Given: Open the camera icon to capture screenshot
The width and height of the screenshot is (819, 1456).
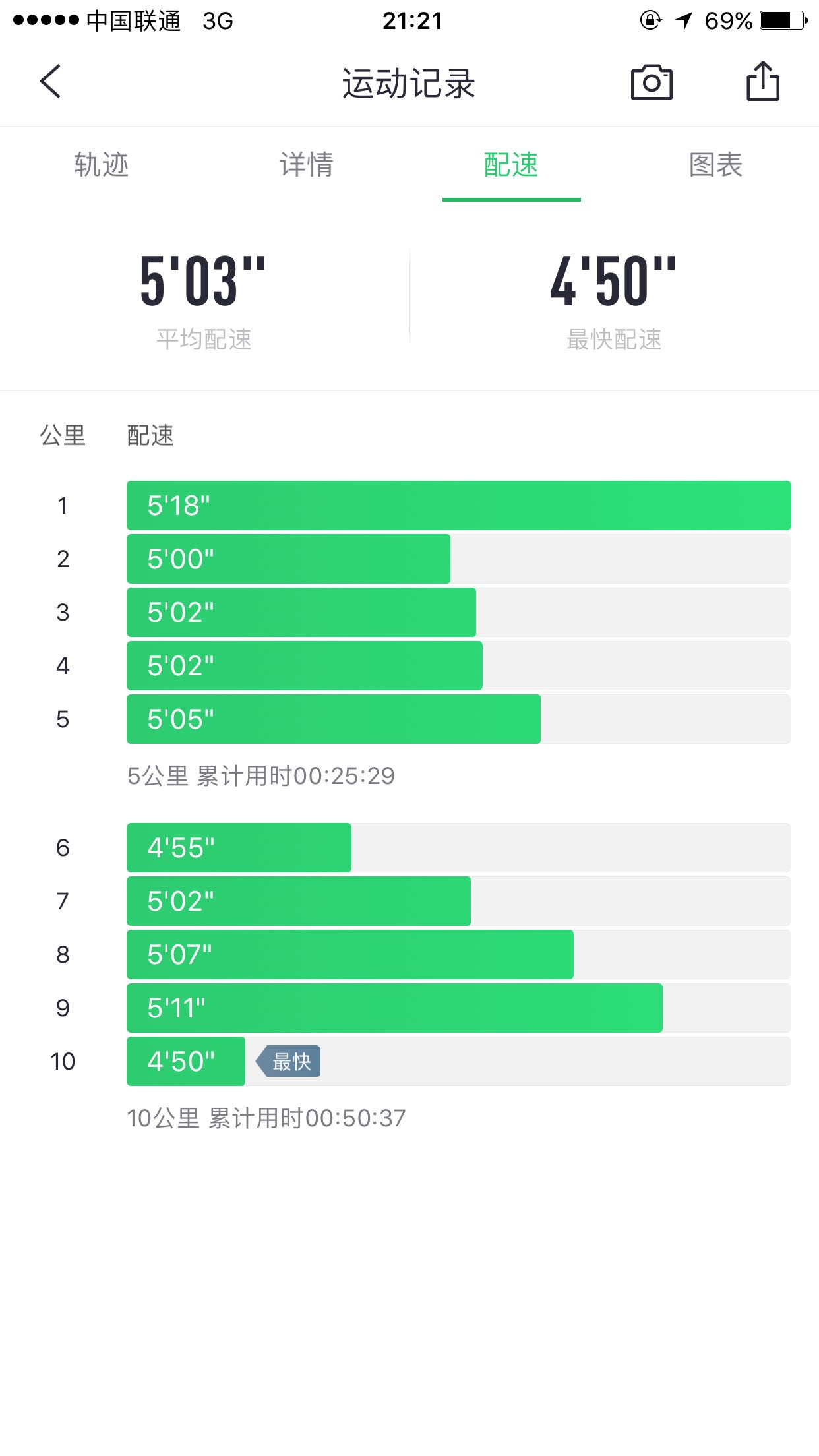Looking at the screenshot, I should coord(652,82).
